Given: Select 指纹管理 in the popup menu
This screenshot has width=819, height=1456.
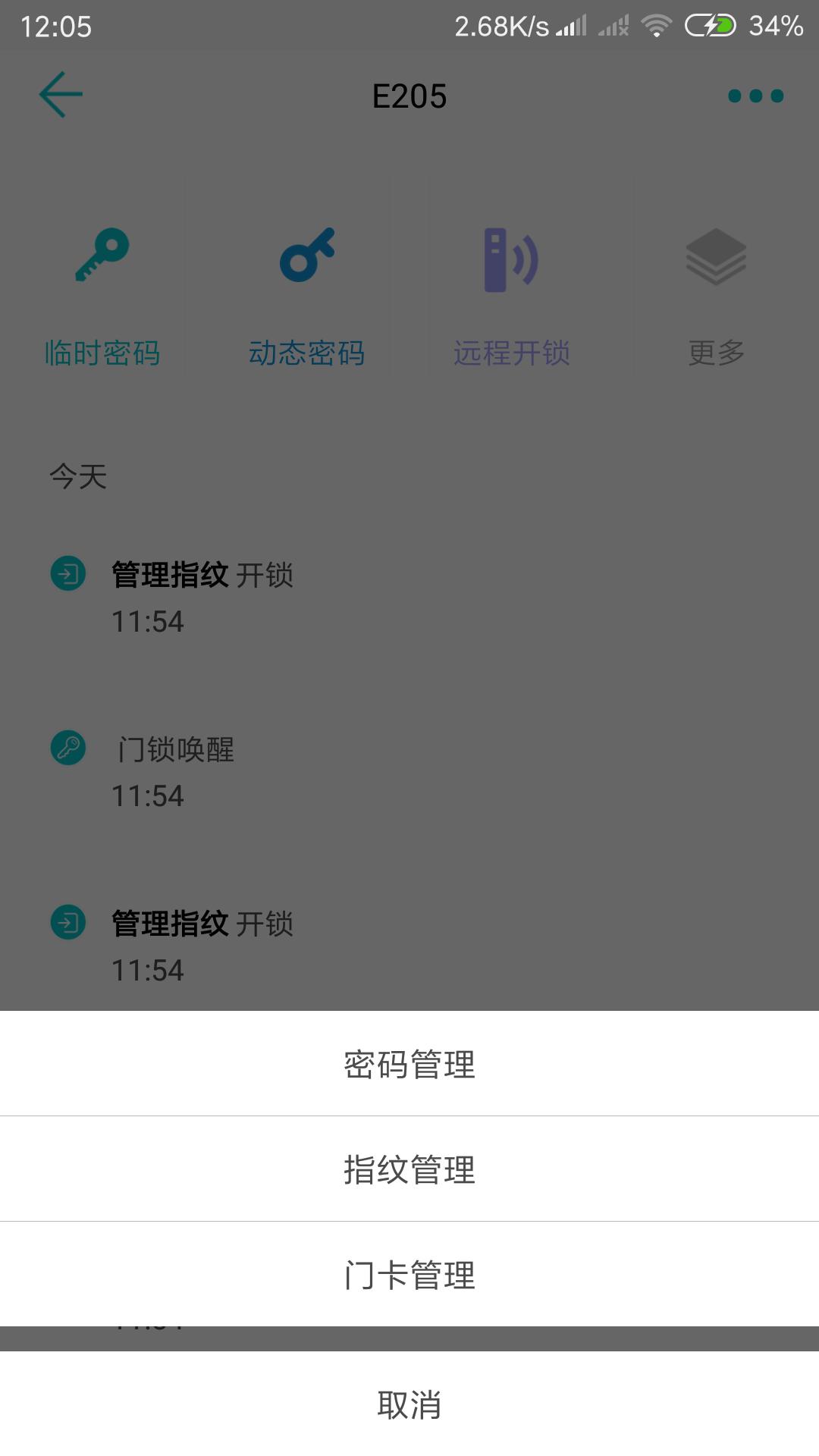Looking at the screenshot, I should [x=409, y=1169].
